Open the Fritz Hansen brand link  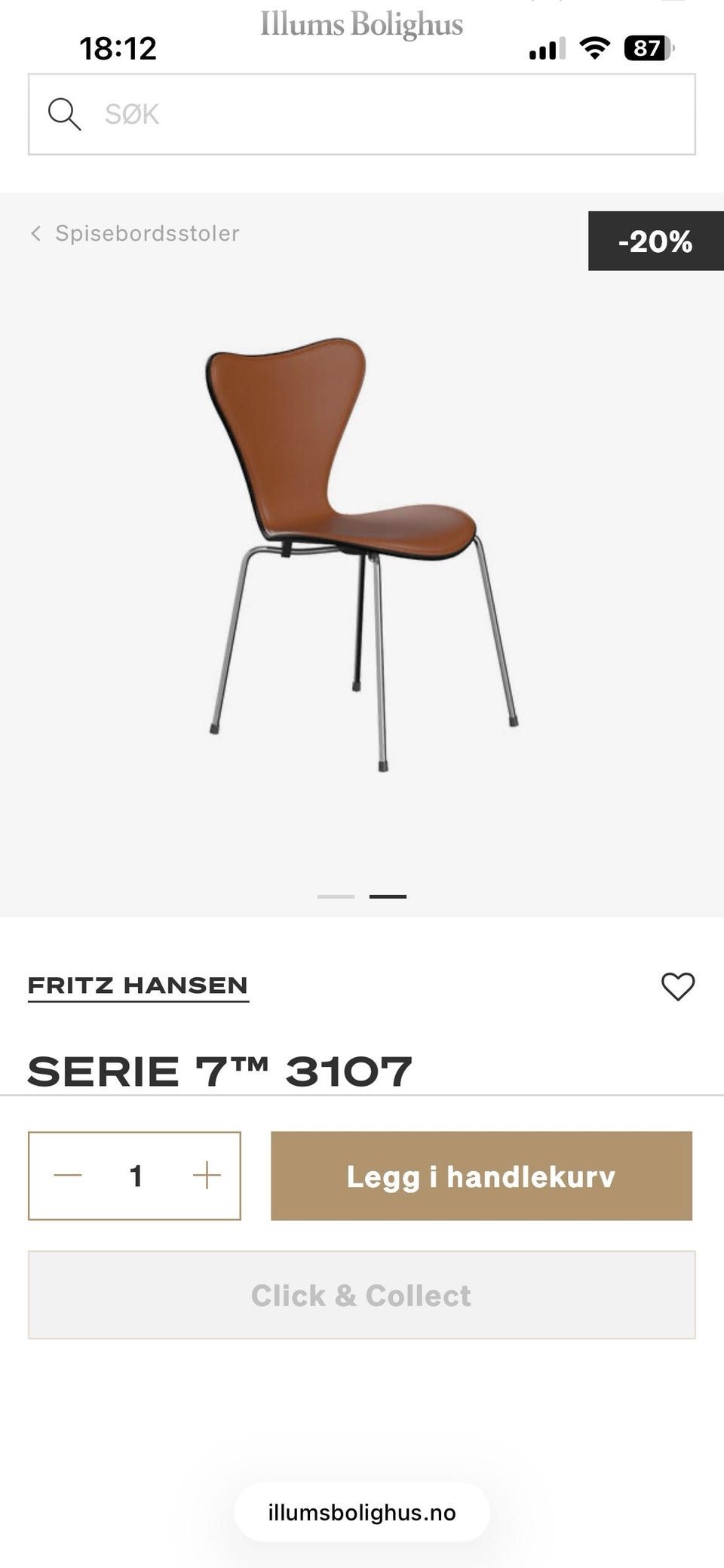point(138,986)
